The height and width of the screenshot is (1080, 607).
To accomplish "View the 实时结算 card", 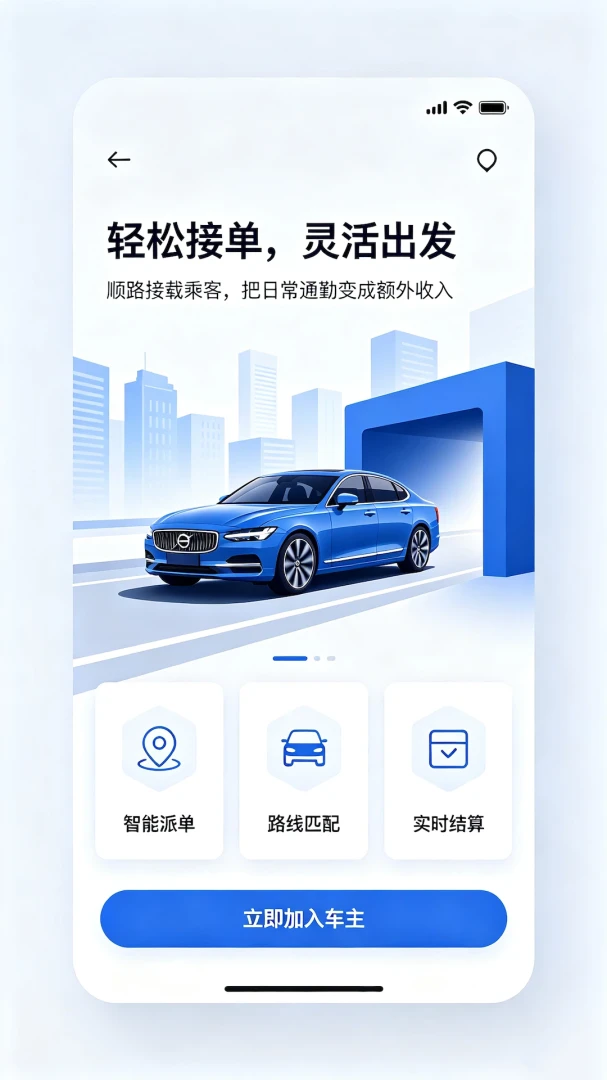I will tap(449, 771).
